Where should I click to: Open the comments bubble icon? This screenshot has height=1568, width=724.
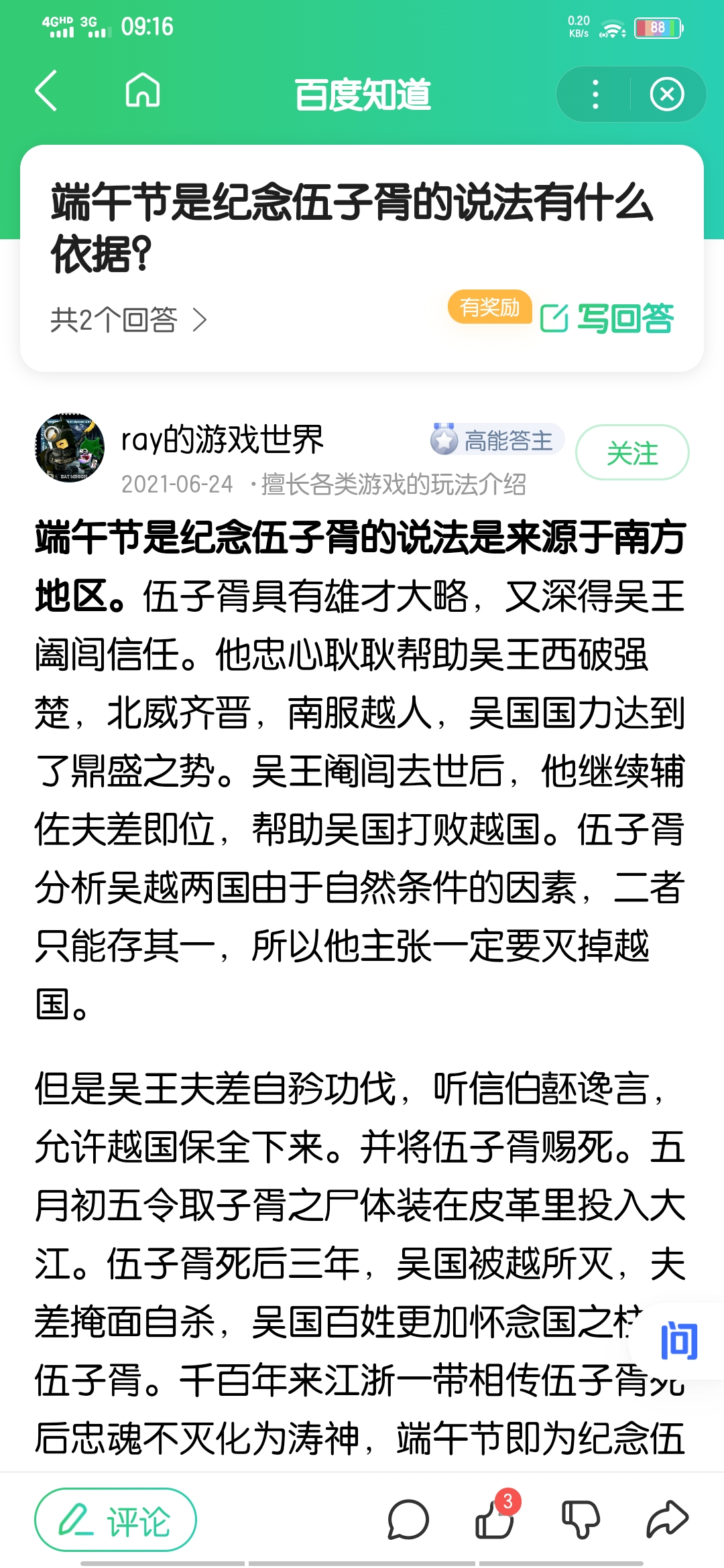pos(408,1520)
